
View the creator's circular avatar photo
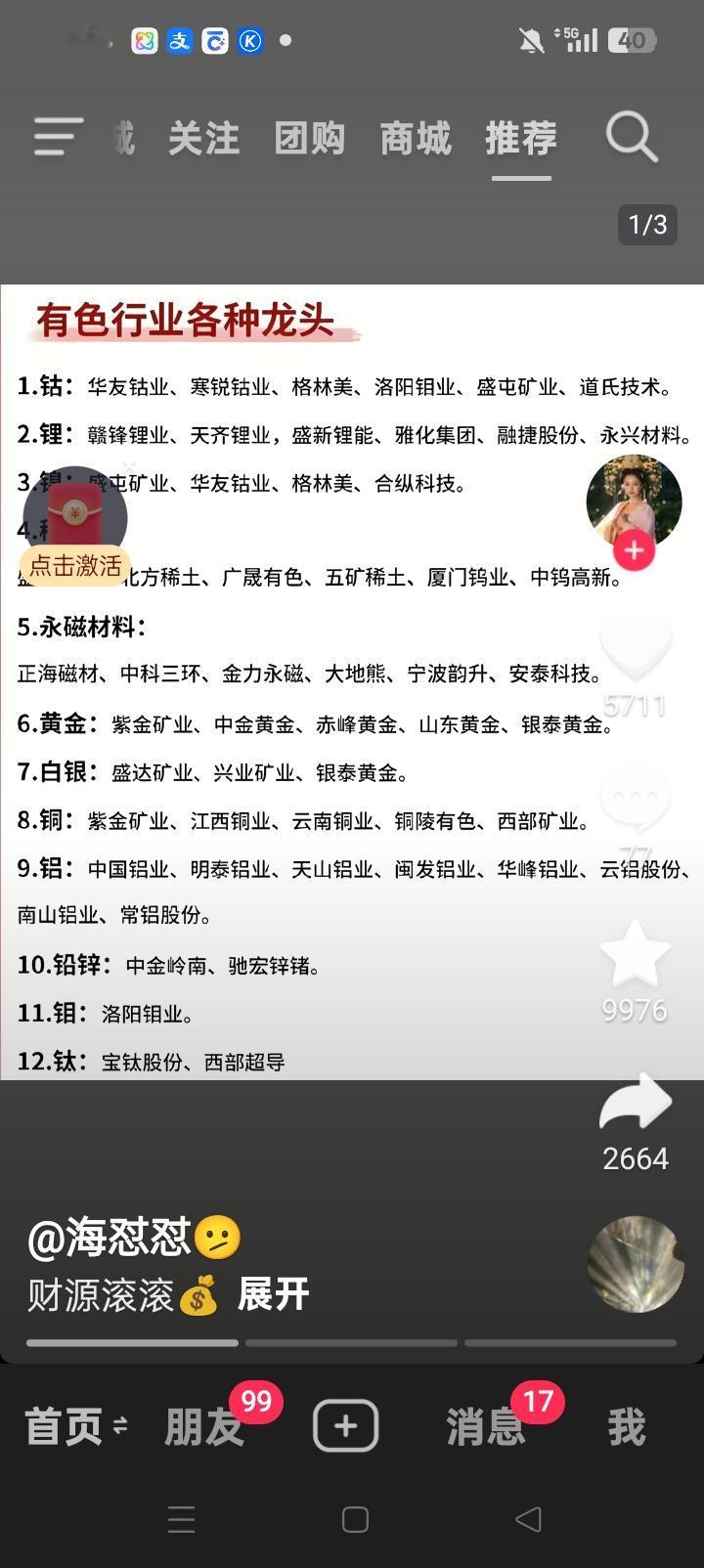point(635,501)
